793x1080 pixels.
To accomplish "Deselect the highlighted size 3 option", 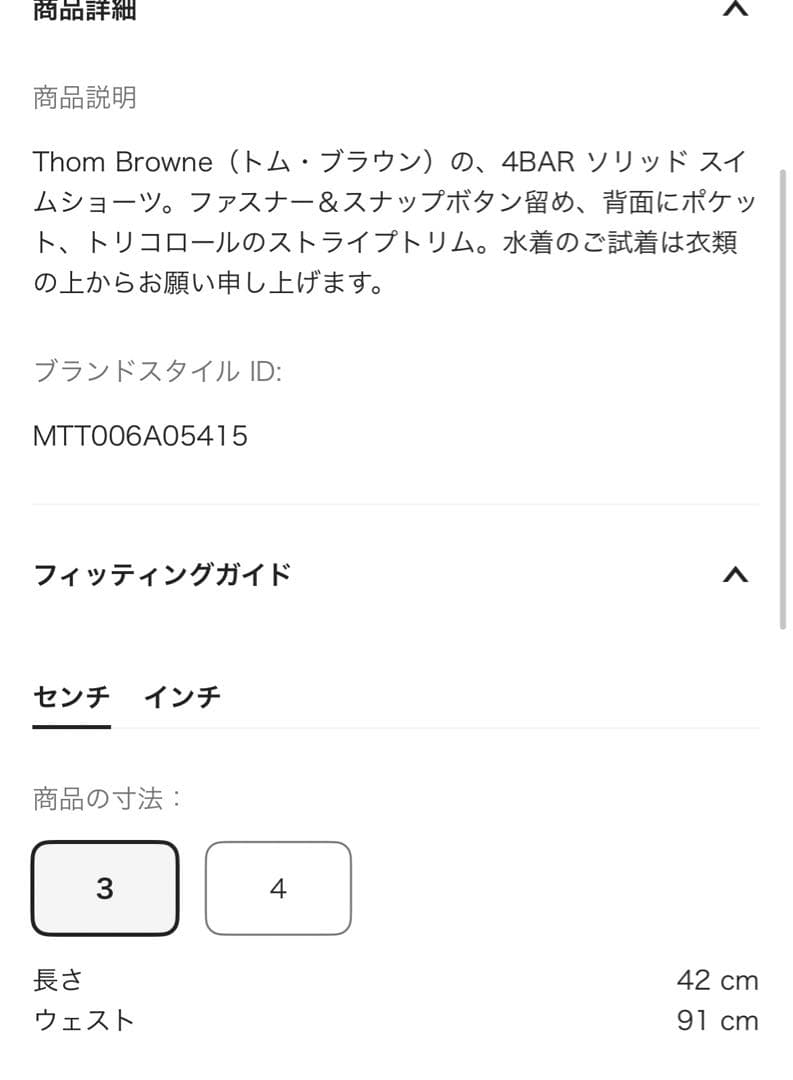I will click(x=104, y=888).
